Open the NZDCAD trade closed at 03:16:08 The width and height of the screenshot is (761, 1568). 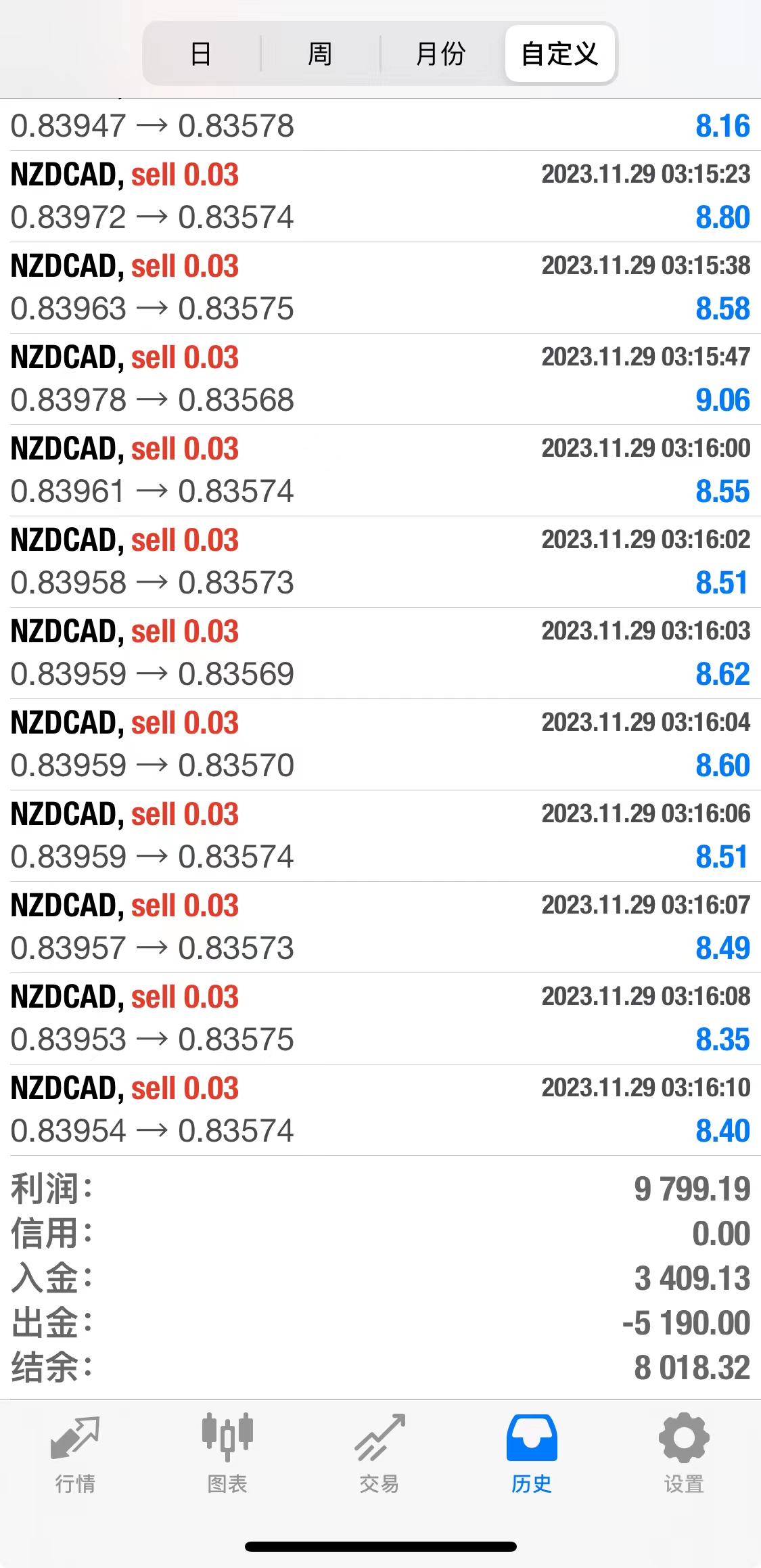(x=380, y=1018)
